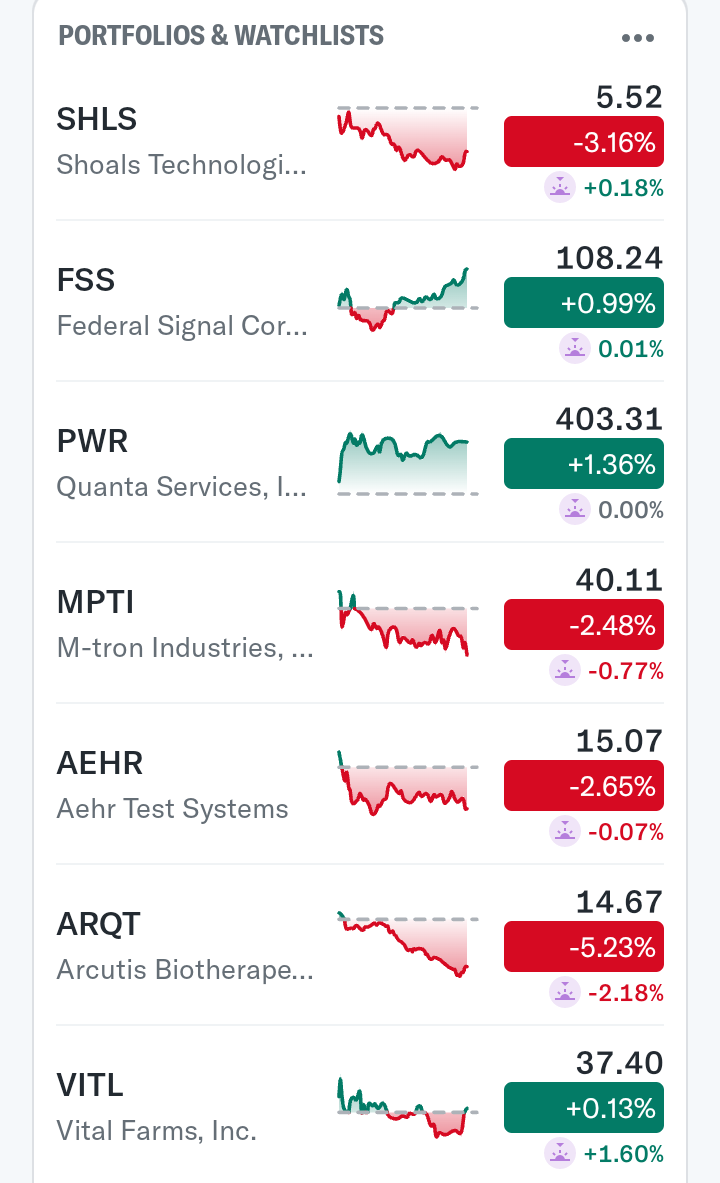The height and width of the screenshot is (1183, 720).
Task: Tap the -5.23% change badge for ARQT
Action: (584, 947)
